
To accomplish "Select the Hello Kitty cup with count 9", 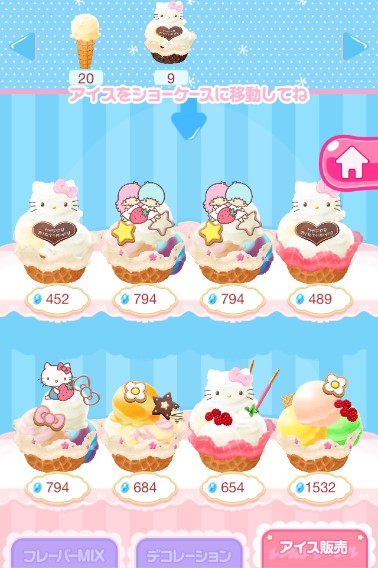I will click(170, 33).
